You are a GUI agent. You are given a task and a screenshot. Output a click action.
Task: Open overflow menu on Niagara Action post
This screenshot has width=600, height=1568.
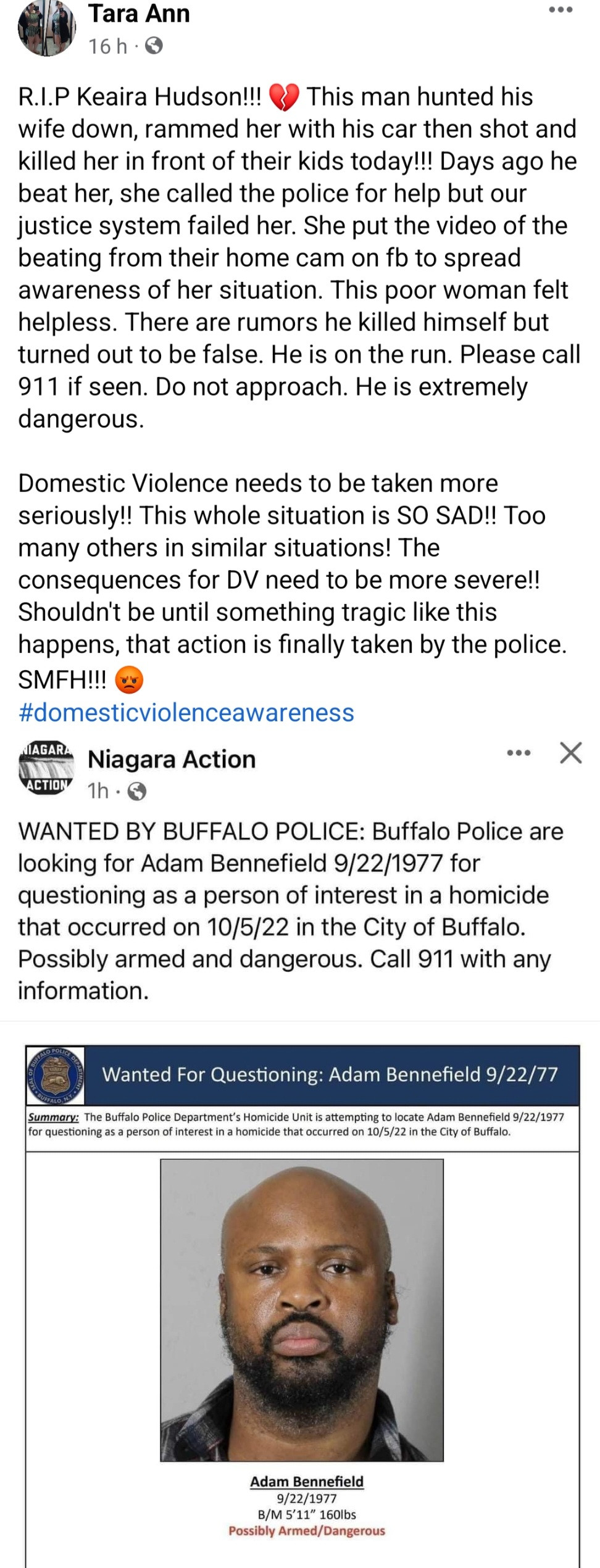point(519,753)
